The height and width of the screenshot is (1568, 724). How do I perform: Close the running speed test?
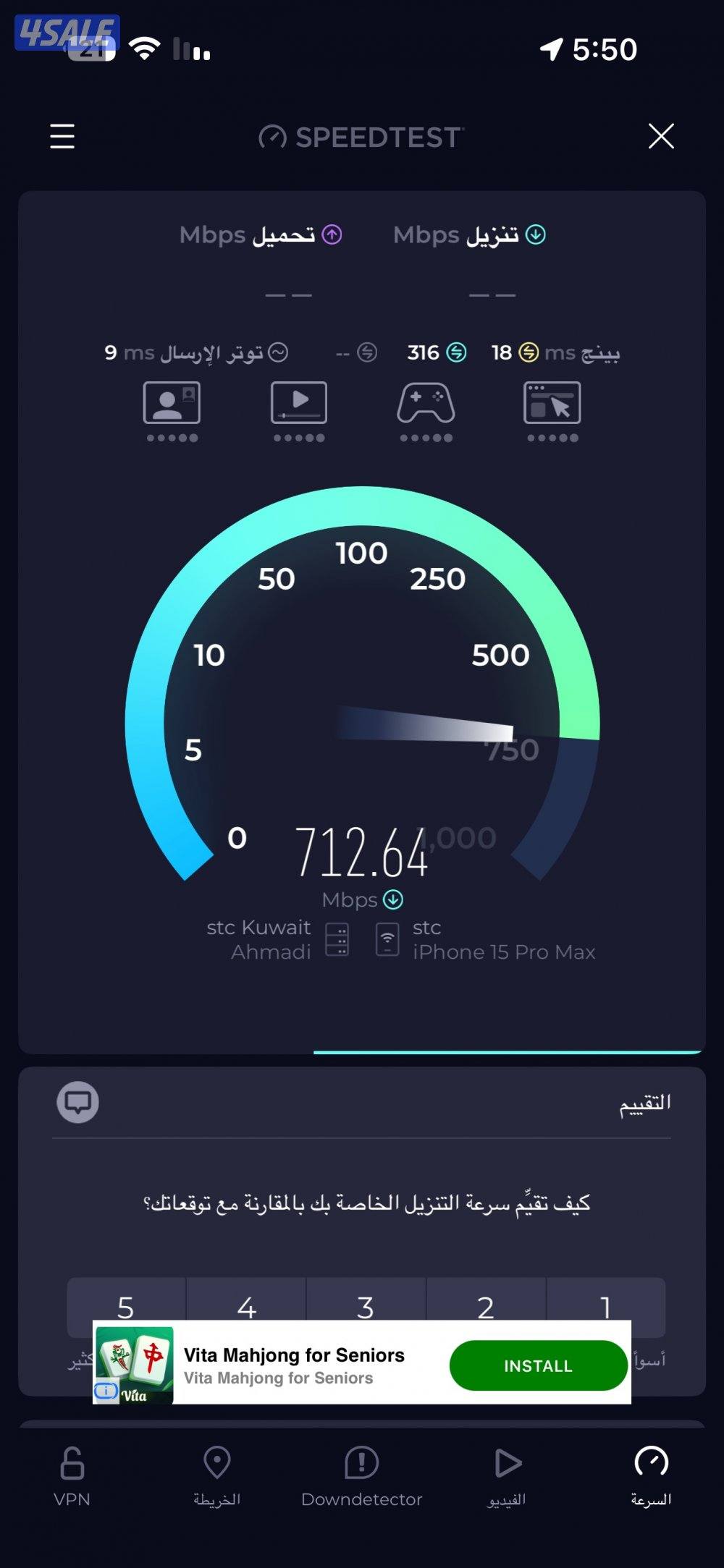tap(660, 136)
